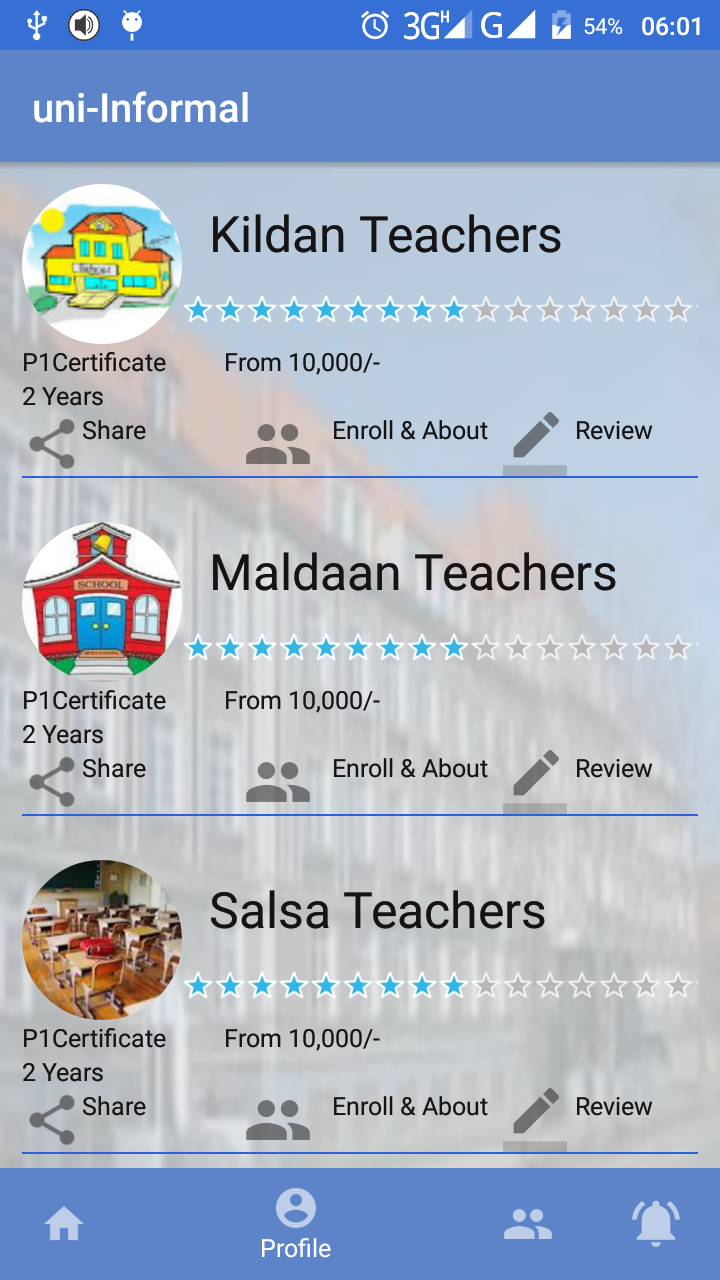This screenshot has height=1280, width=720.
Task: Rate Kildan Teachers using the star bar
Action: point(440,310)
